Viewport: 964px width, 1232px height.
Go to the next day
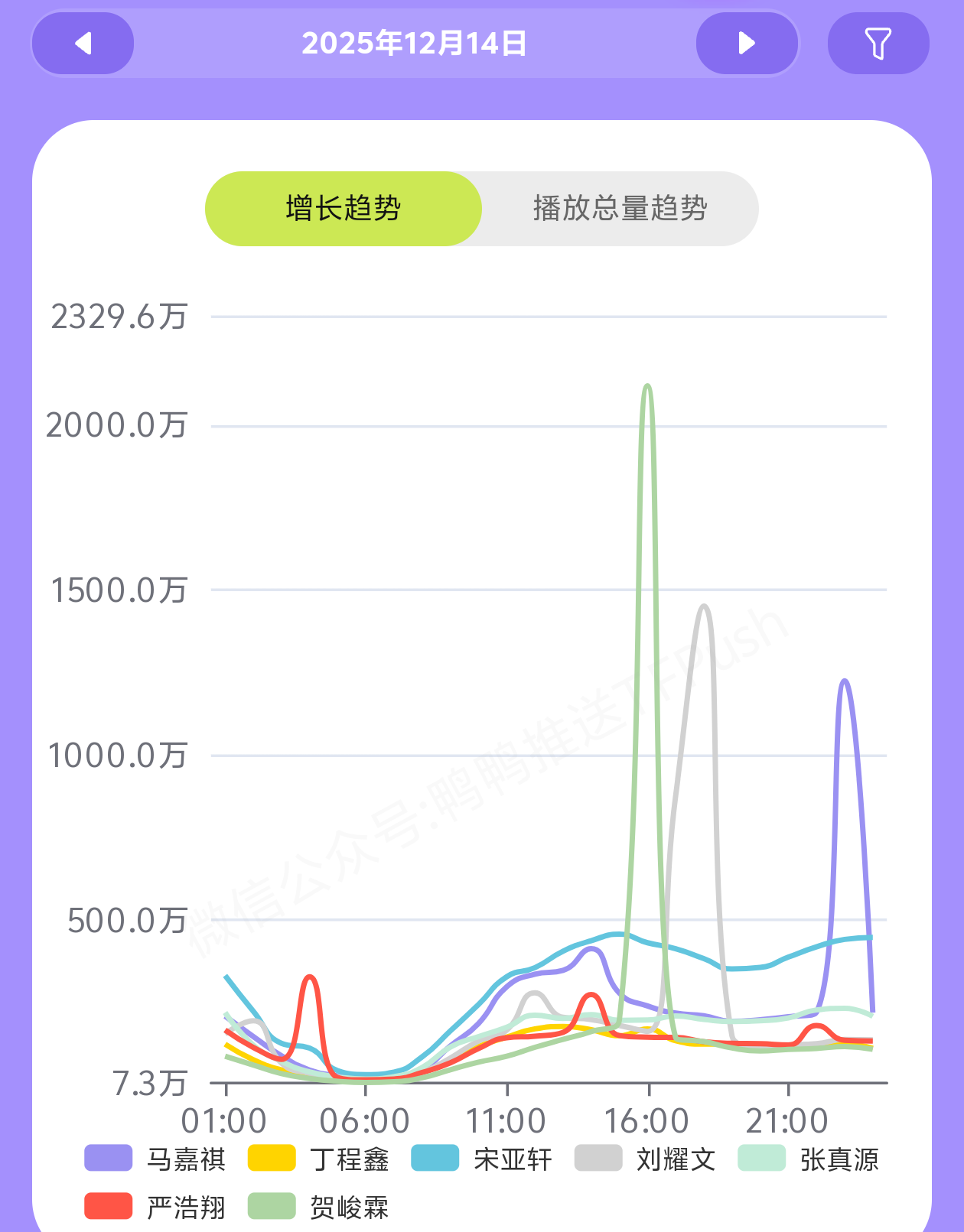click(747, 44)
